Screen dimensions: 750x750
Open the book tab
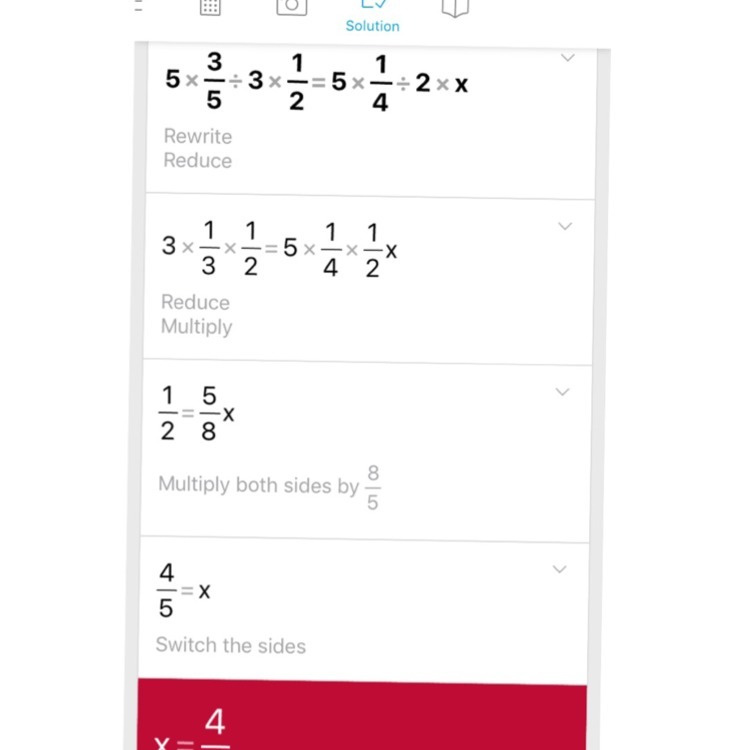[x=455, y=8]
